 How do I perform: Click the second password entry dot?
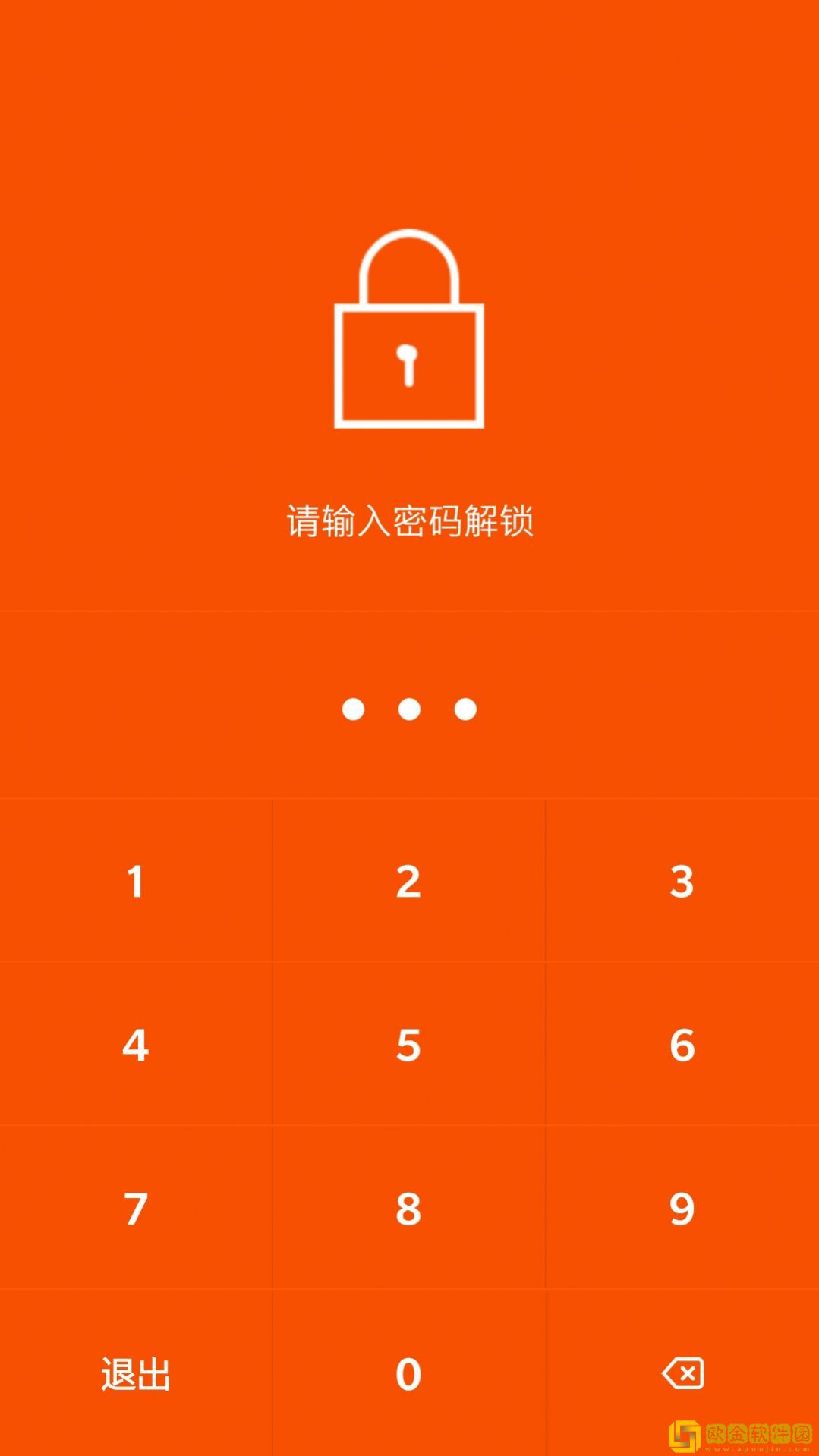click(x=408, y=709)
